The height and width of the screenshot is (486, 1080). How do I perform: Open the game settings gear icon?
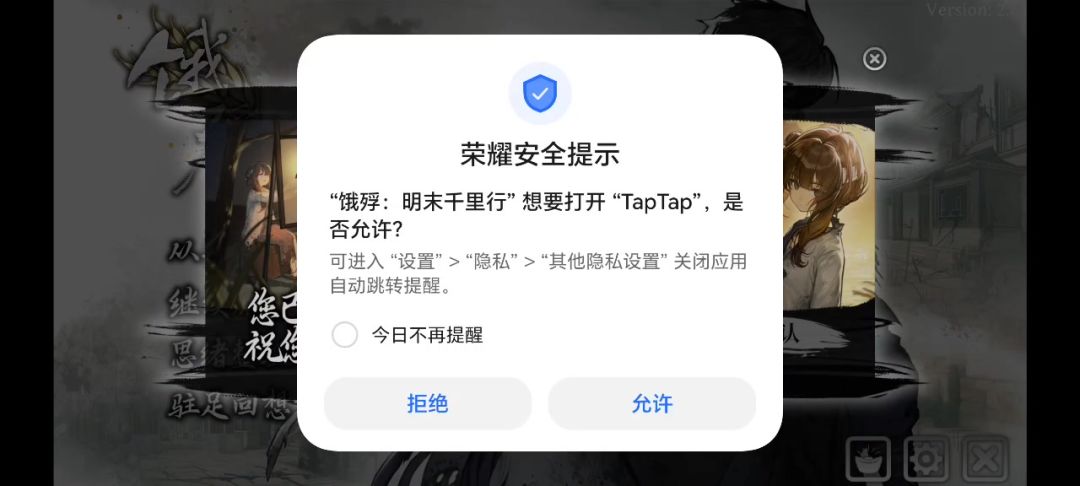point(926,459)
